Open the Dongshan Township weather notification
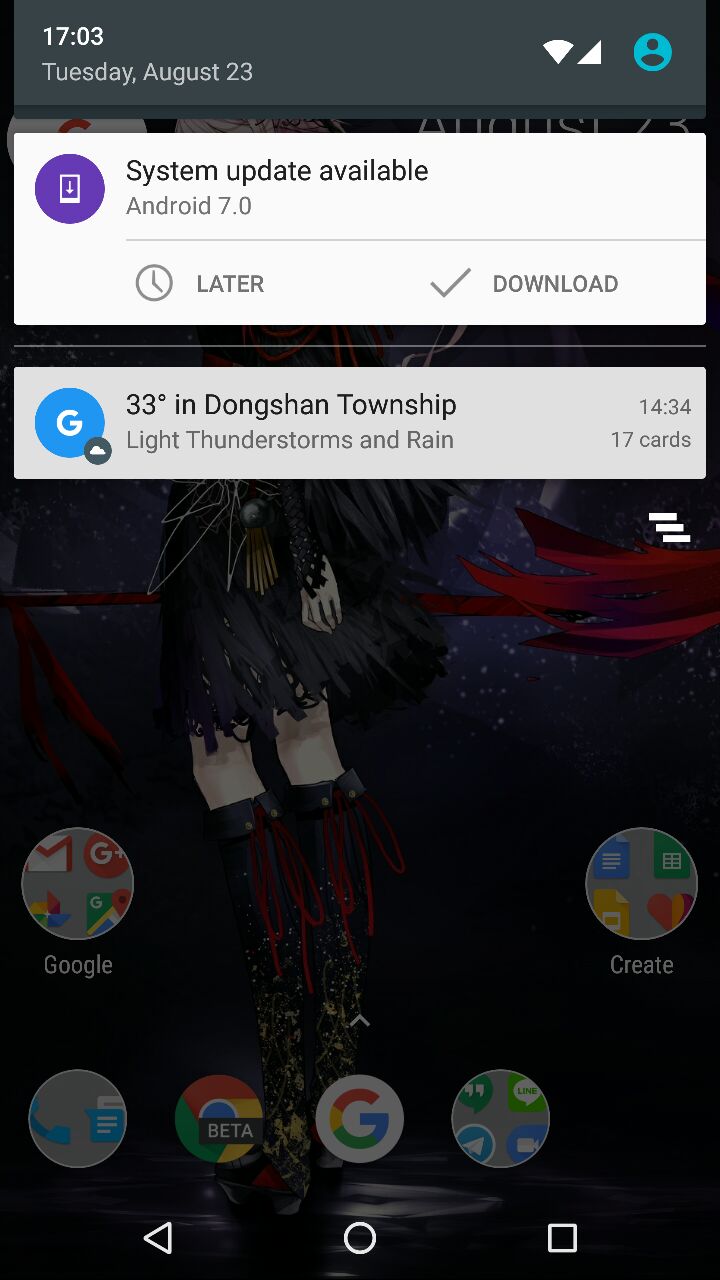Screen dimensions: 720x1280 (360, 422)
